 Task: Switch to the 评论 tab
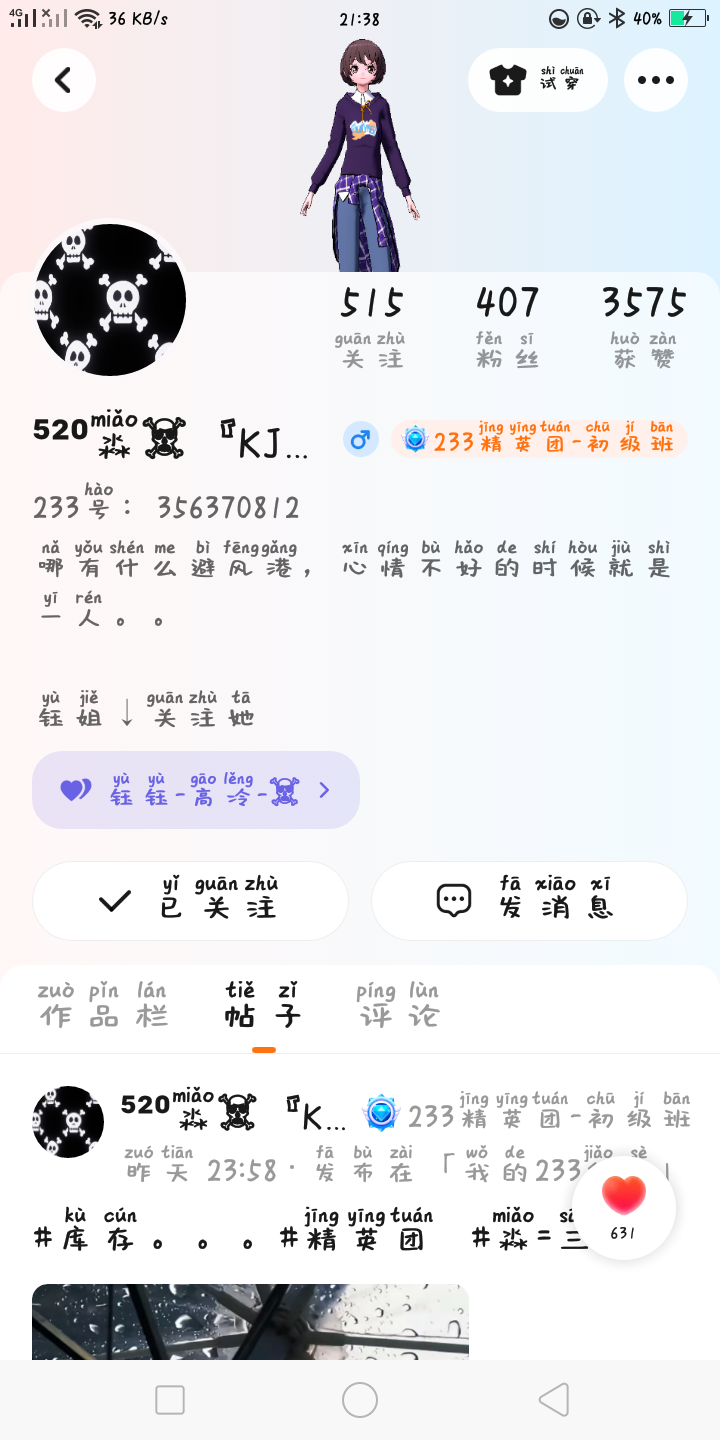[398, 1006]
